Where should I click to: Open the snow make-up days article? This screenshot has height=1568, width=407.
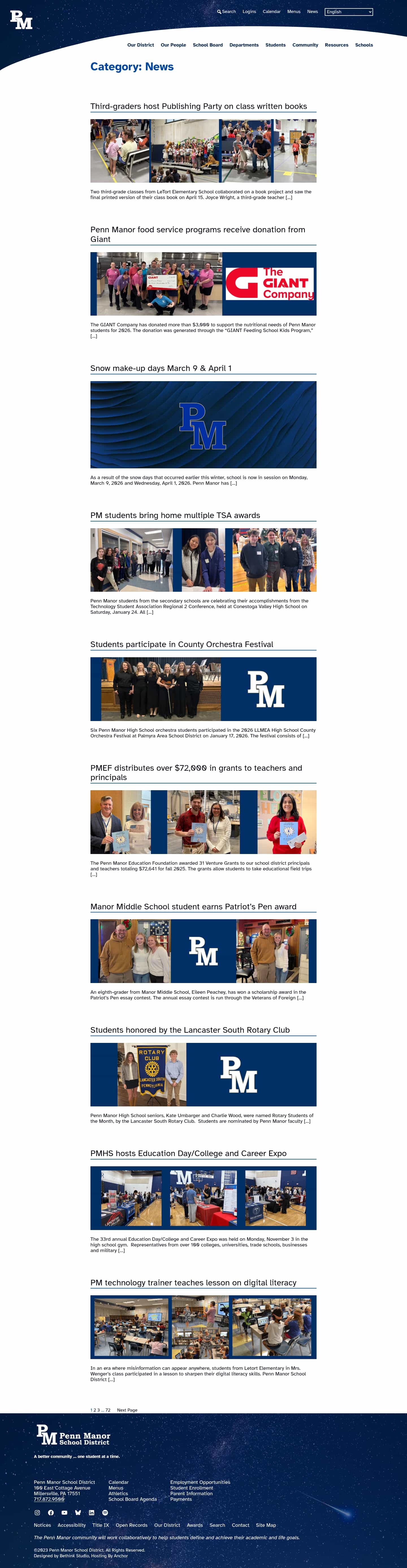pos(161,368)
